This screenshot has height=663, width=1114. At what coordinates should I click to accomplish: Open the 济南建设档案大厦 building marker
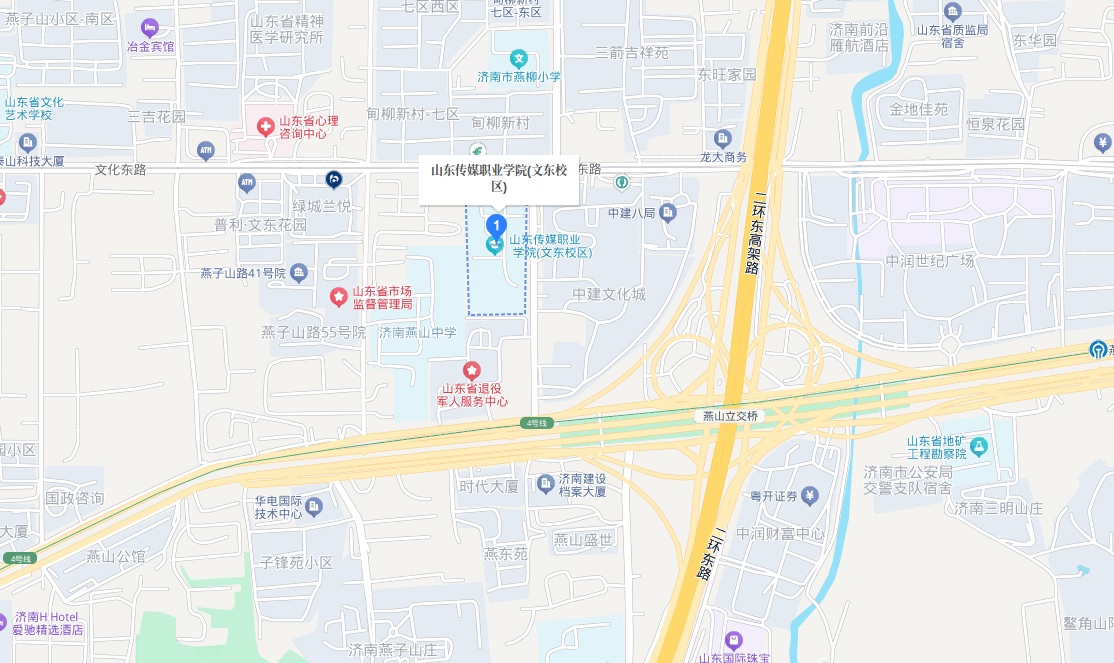(545, 484)
